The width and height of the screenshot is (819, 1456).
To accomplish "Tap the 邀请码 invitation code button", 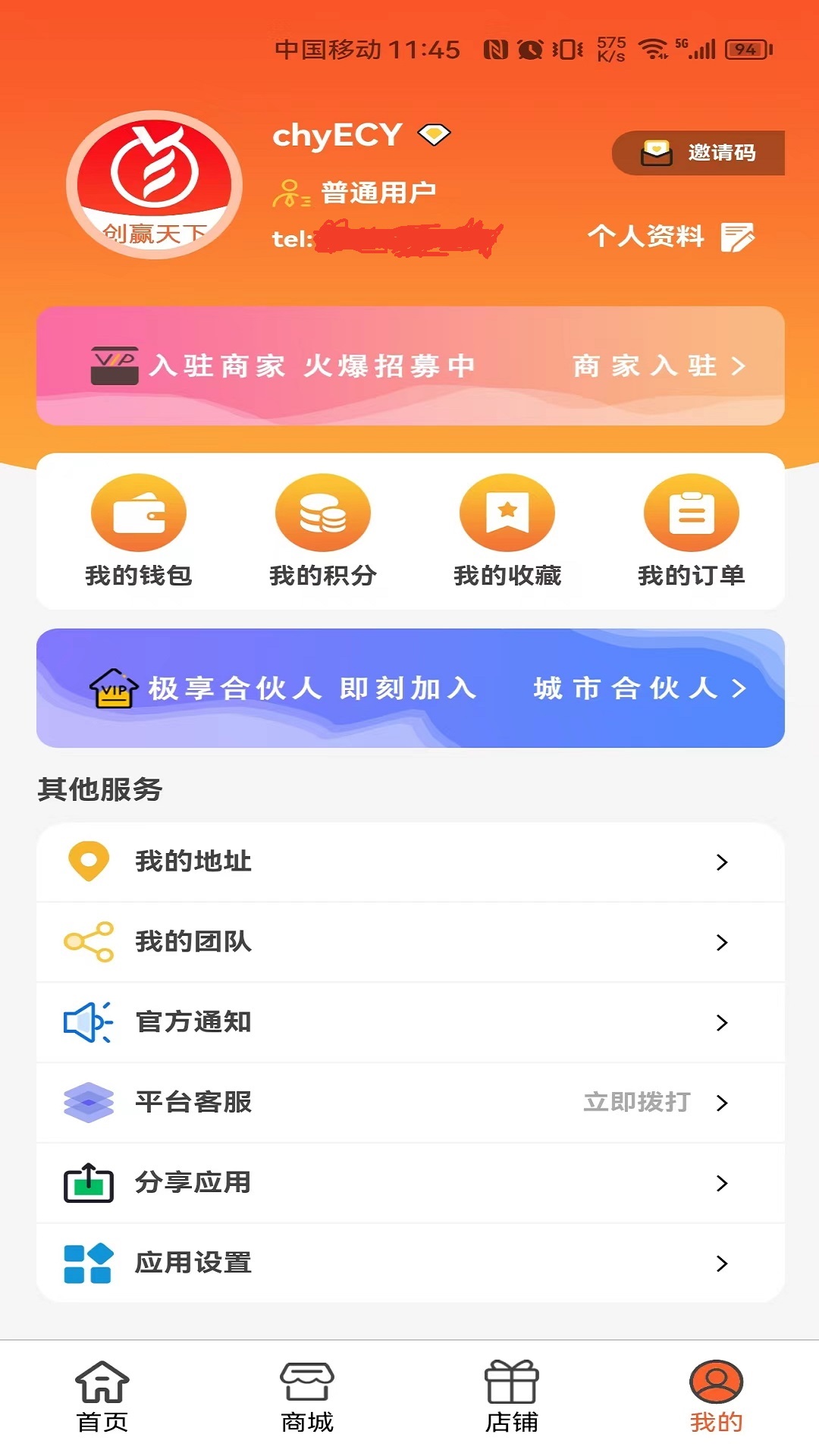I will click(698, 152).
